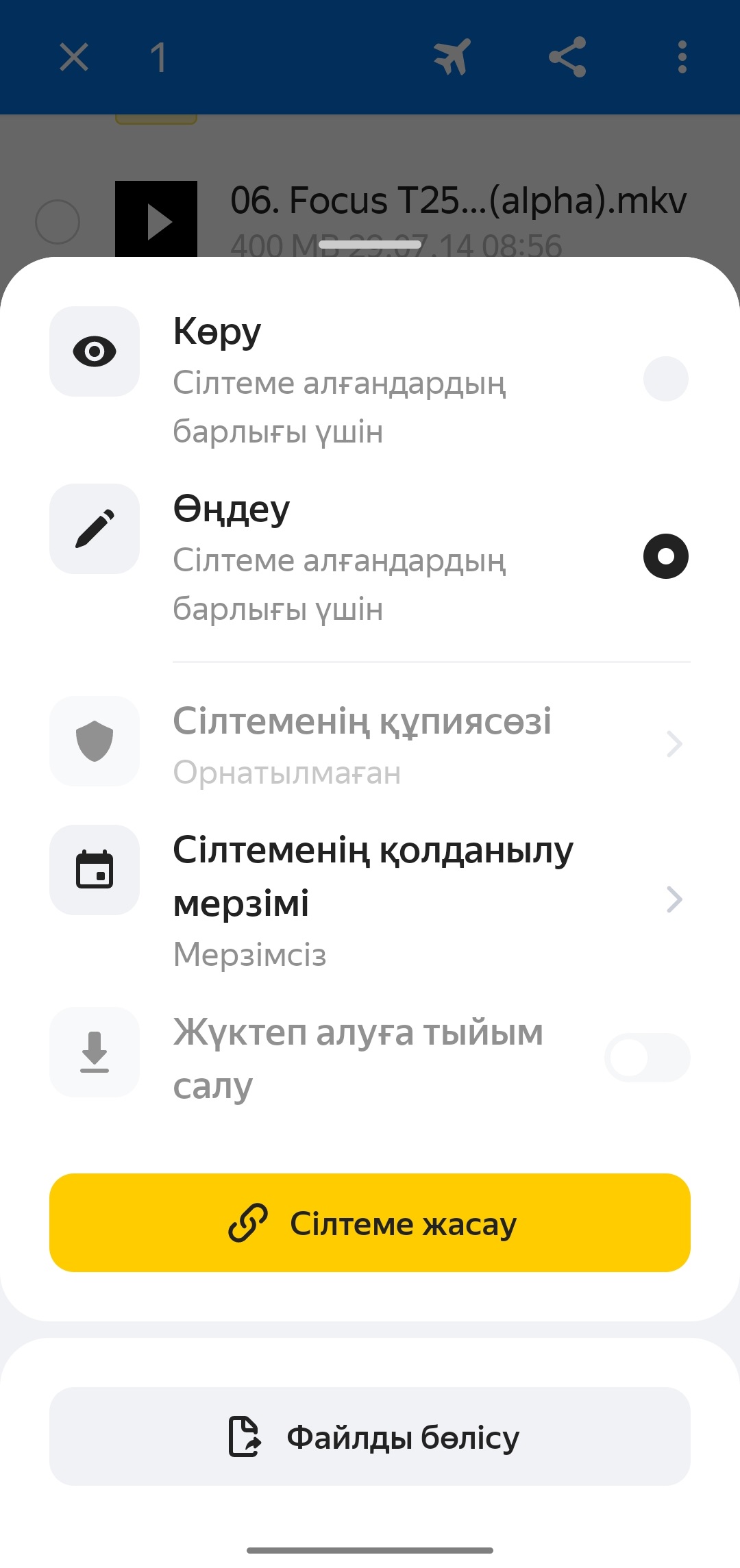Image resolution: width=740 pixels, height=1568 pixels.
Task: Open the three-dot overflow menu
Action: 682,57
